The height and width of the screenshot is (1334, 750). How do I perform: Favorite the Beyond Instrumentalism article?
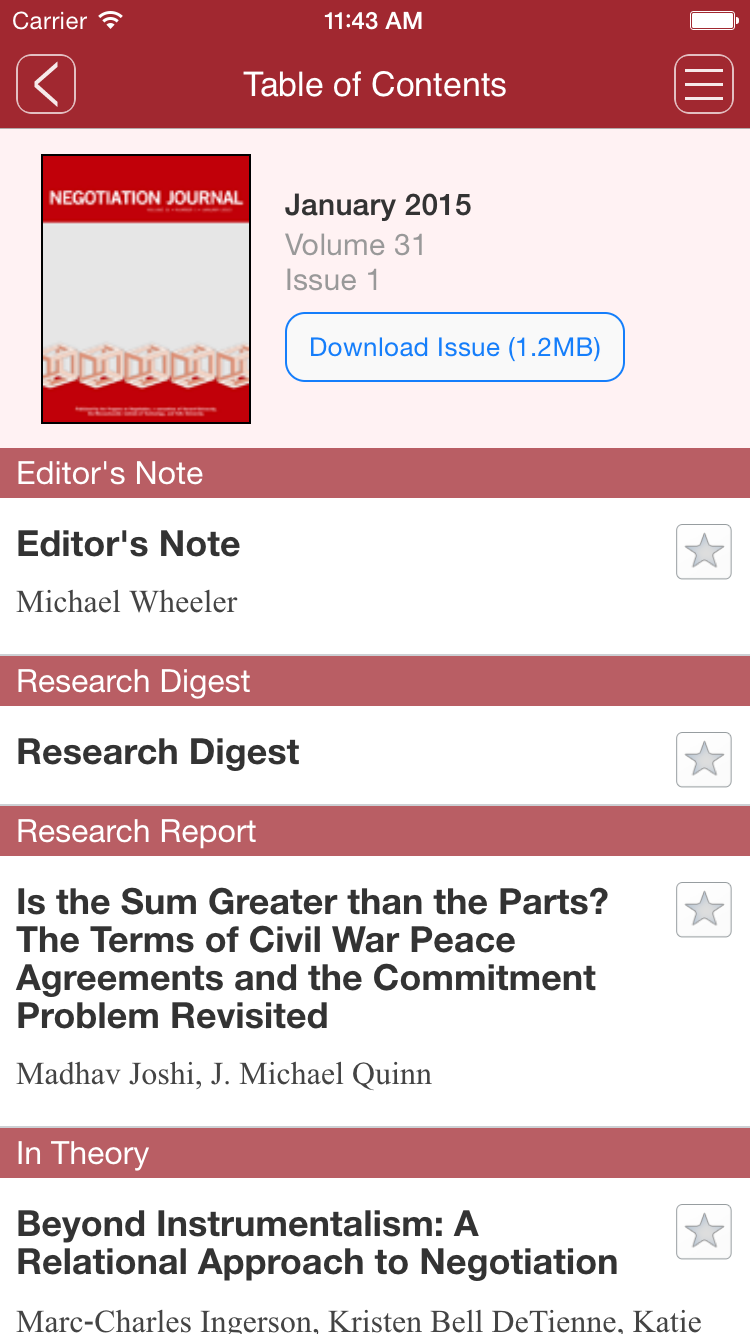[x=704, y=1232]
